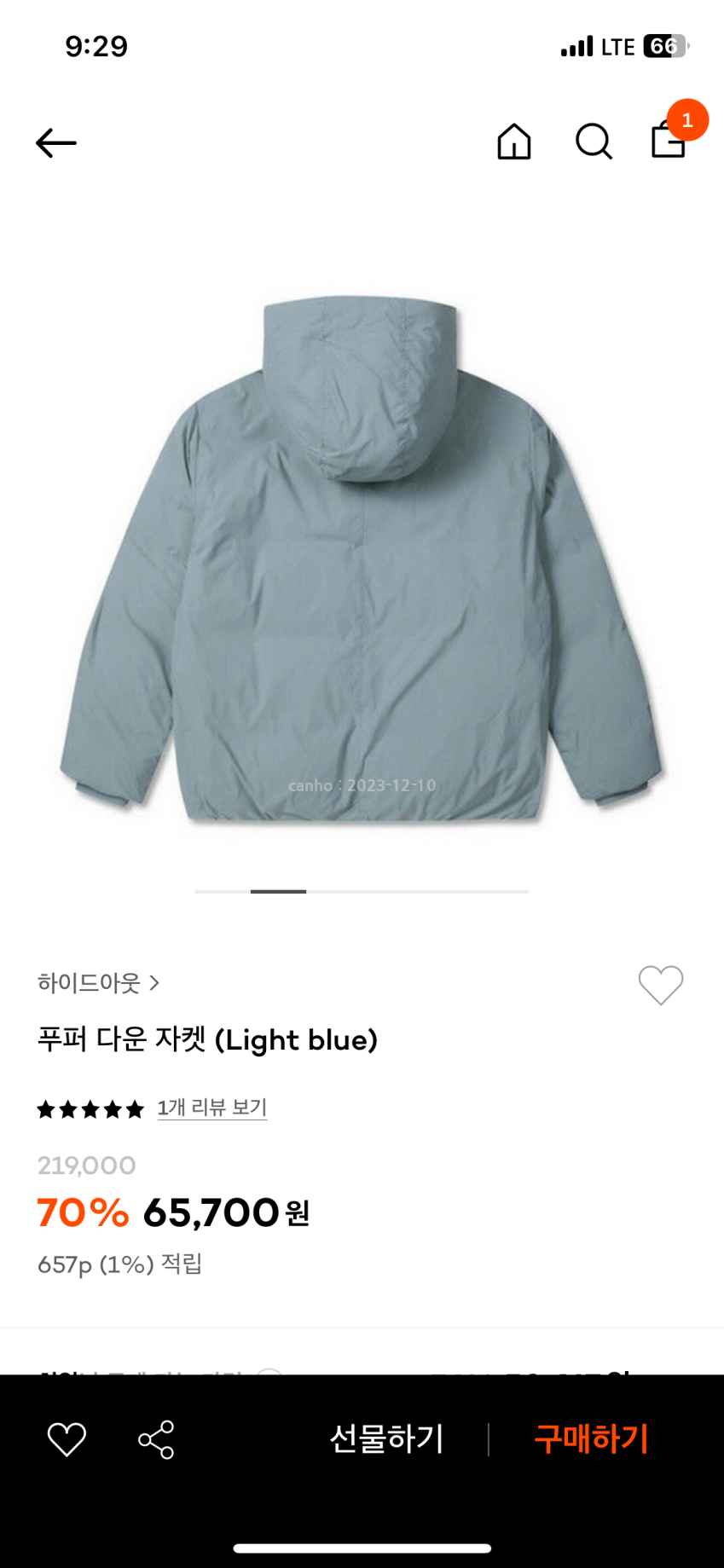Share this product from bottom bar
724x1568 pixels.
(x=156, y=1439)
